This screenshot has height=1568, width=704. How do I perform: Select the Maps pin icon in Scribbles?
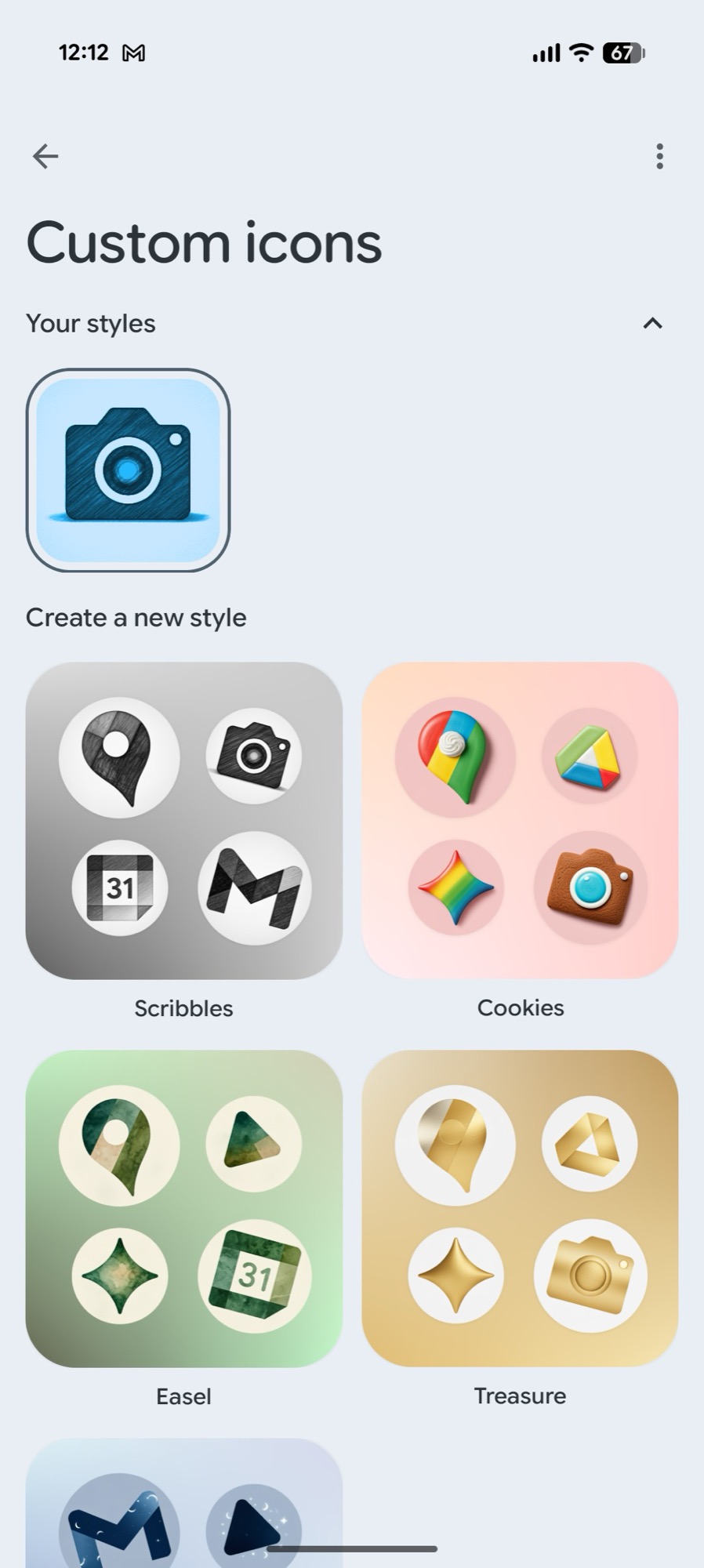click(x=118, y=755)
